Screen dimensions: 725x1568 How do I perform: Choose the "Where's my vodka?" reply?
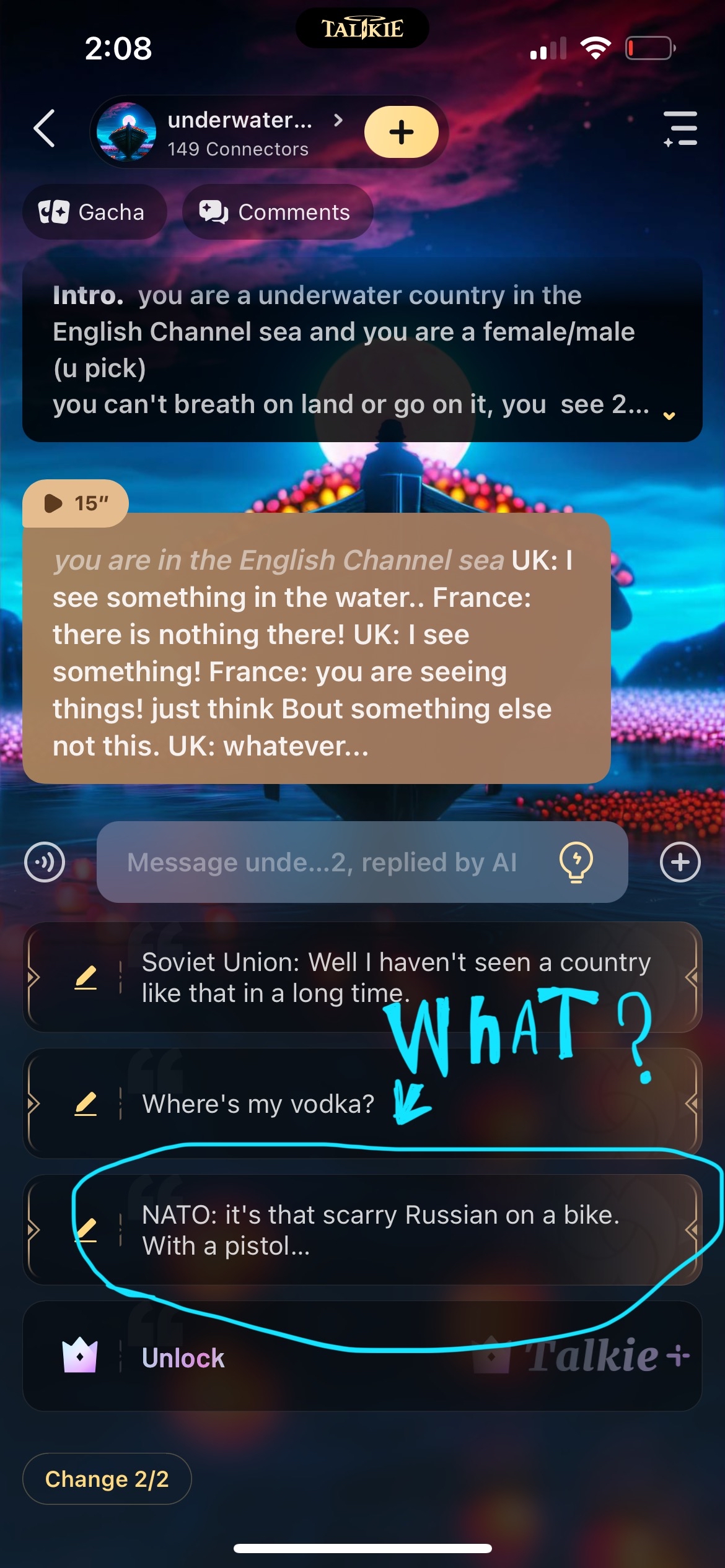point(259,1104)
